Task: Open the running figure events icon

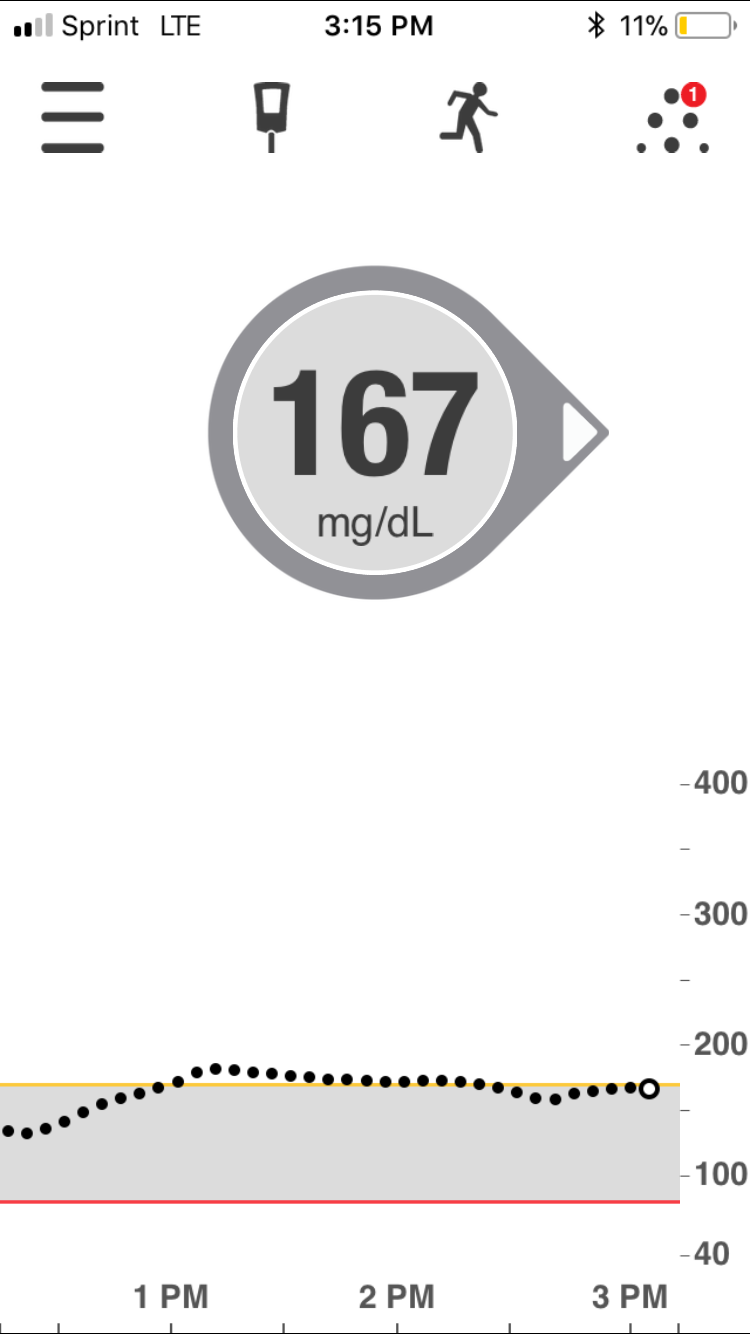Action: [469, 118]
